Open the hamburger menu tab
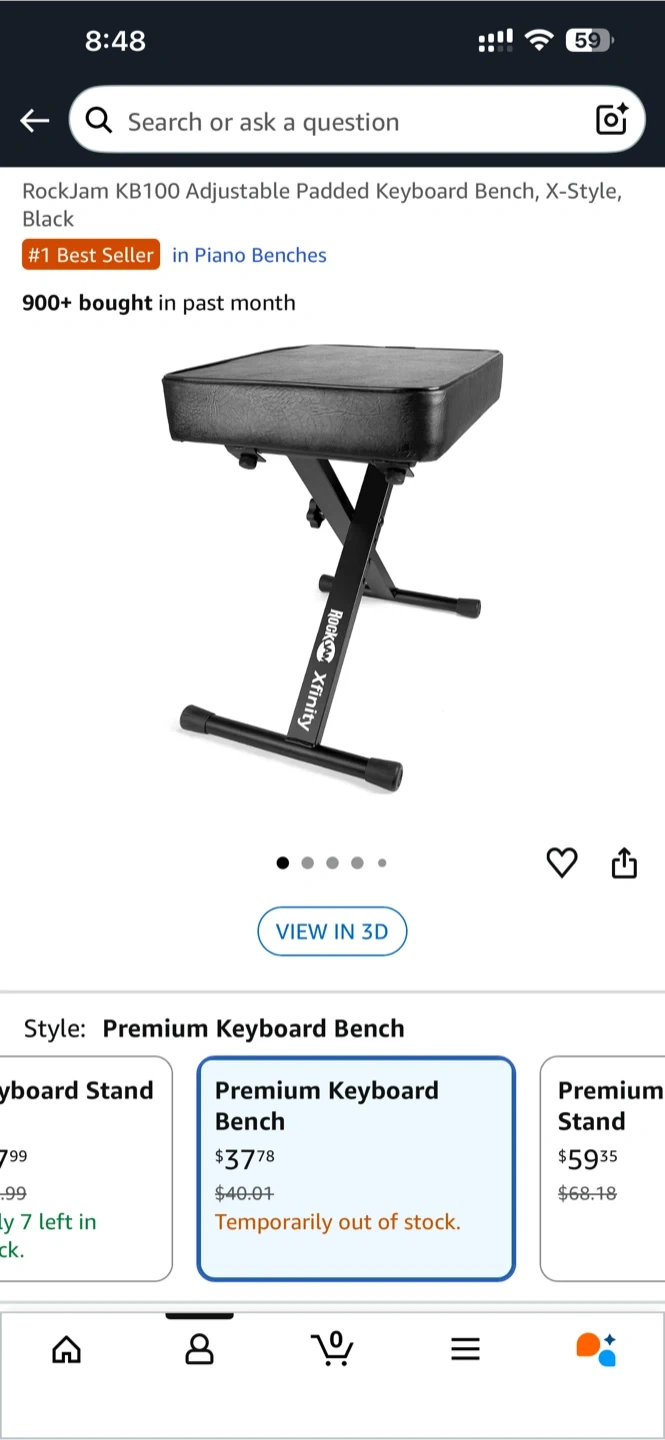Screen dimensions: 665x1440 pos(465,1350)
